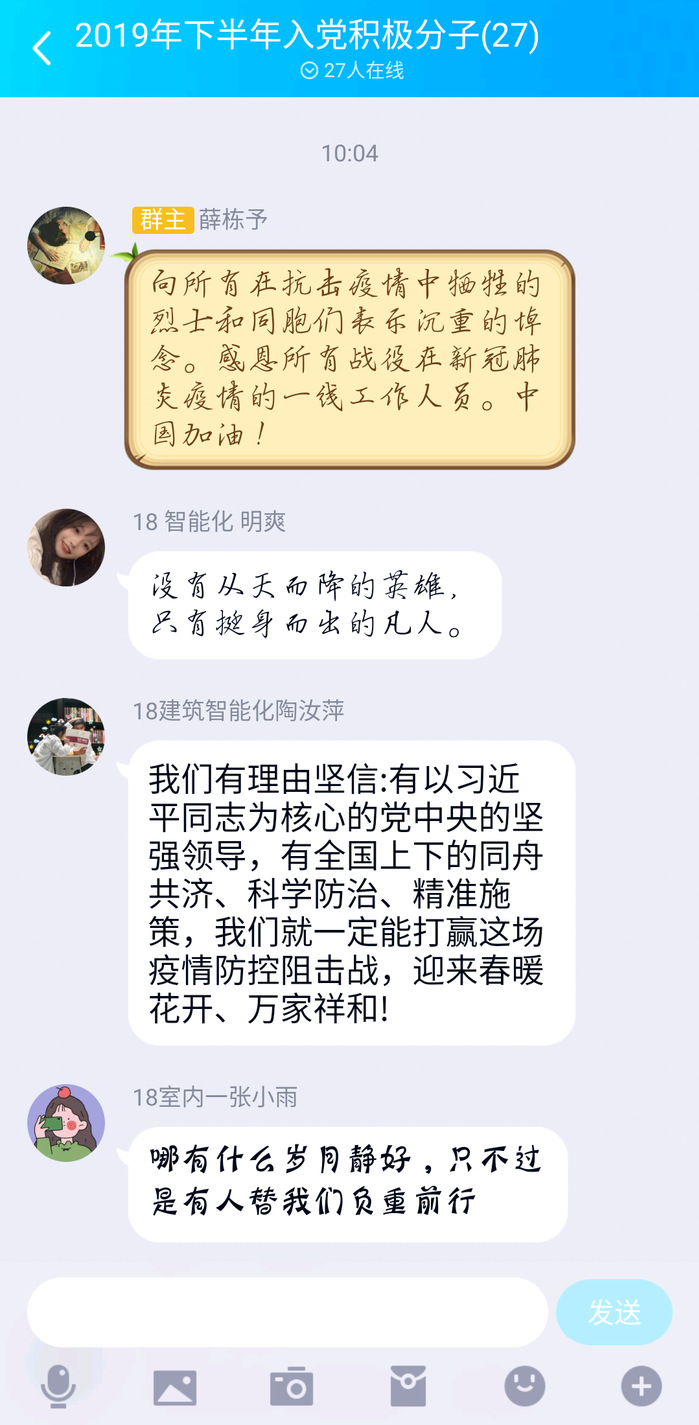Open 薛栋予's profile avatar

(x=66, y=245)
